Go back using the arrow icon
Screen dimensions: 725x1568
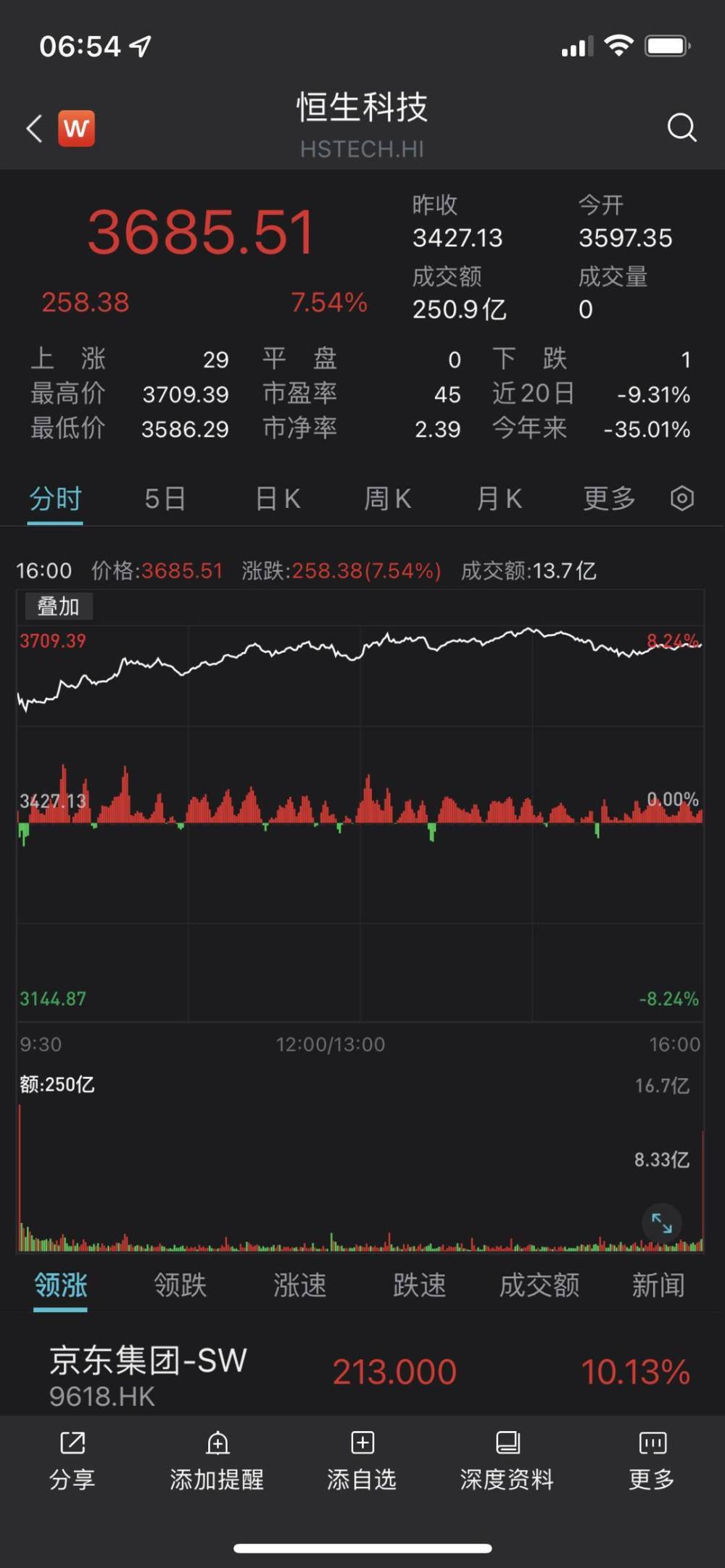34,129
